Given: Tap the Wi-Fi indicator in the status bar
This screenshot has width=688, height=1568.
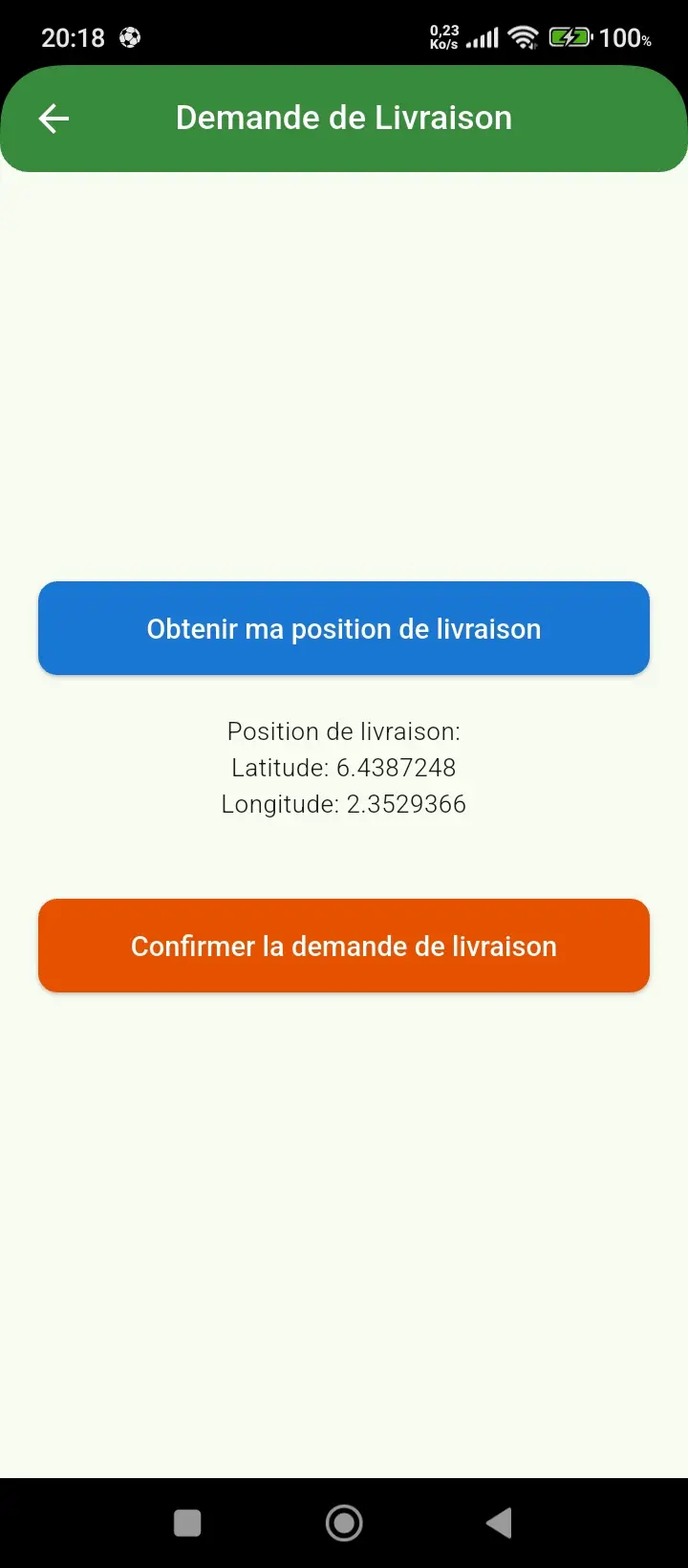Looking at the screenshot, I should point(524,37).
